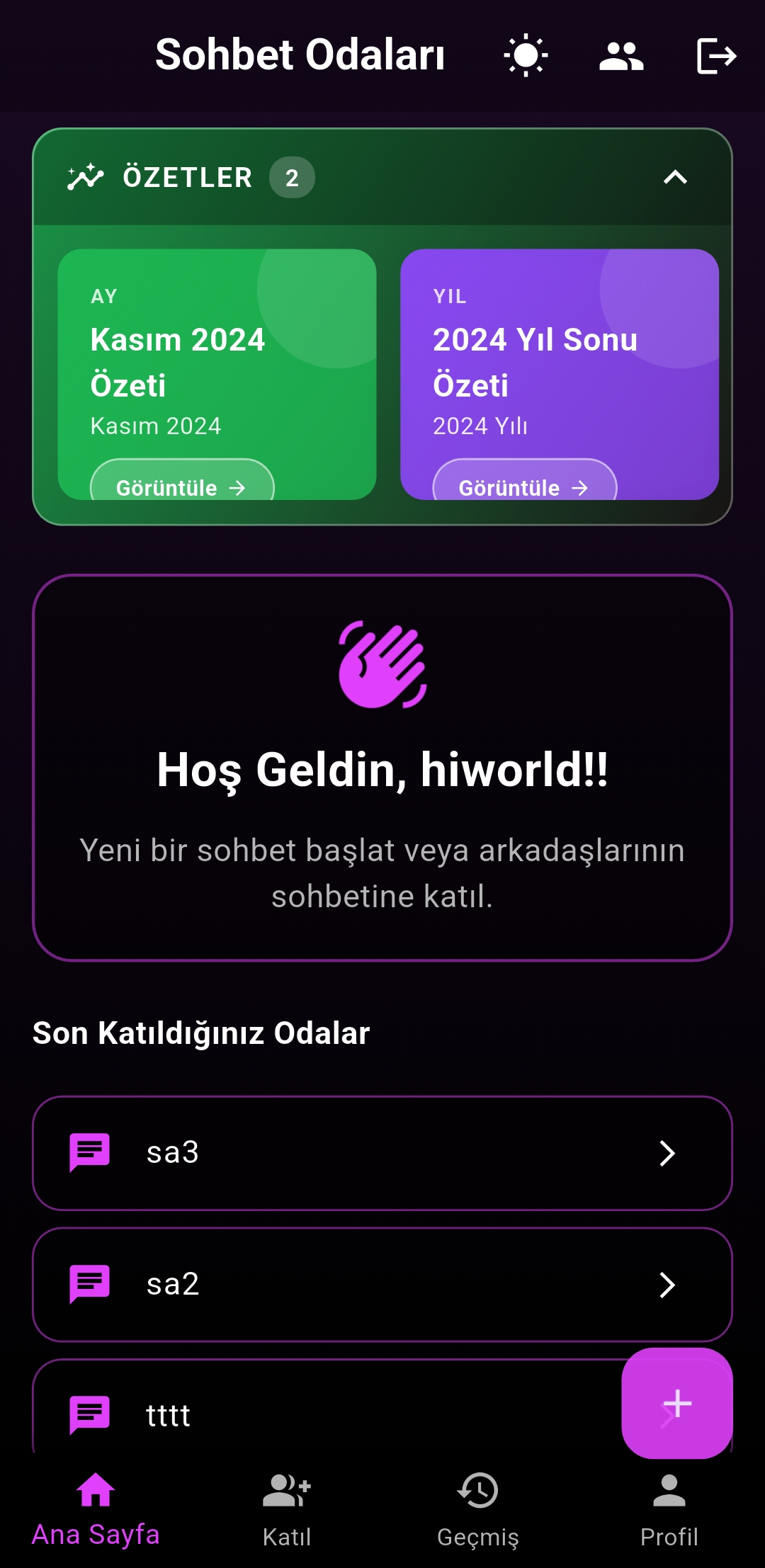Open the users icon in the header

620,55
